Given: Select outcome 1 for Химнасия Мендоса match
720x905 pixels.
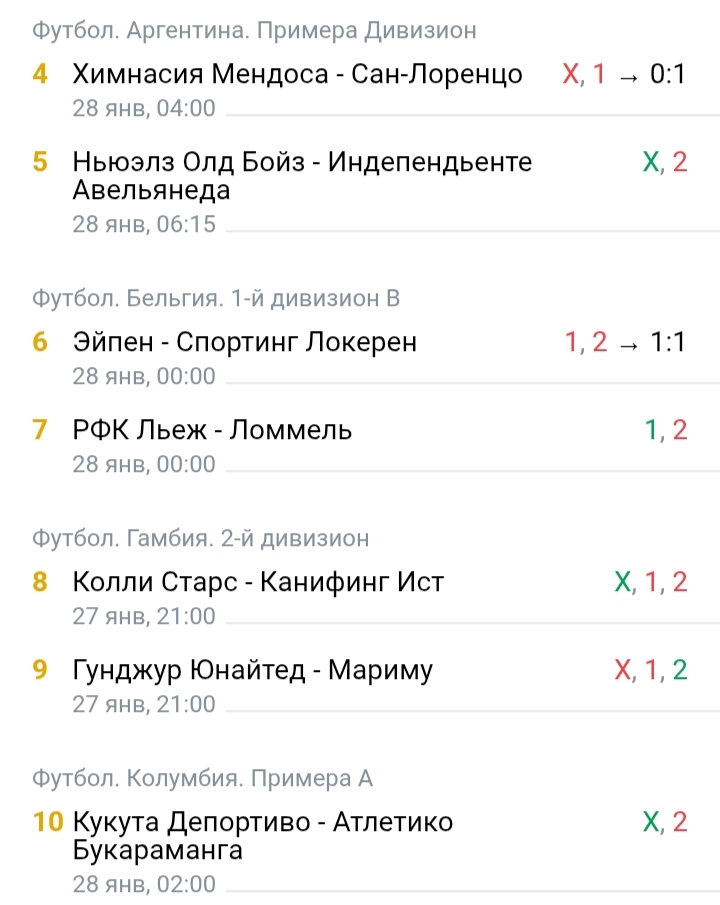Looking at the screenshot, I should pos(598,73).
